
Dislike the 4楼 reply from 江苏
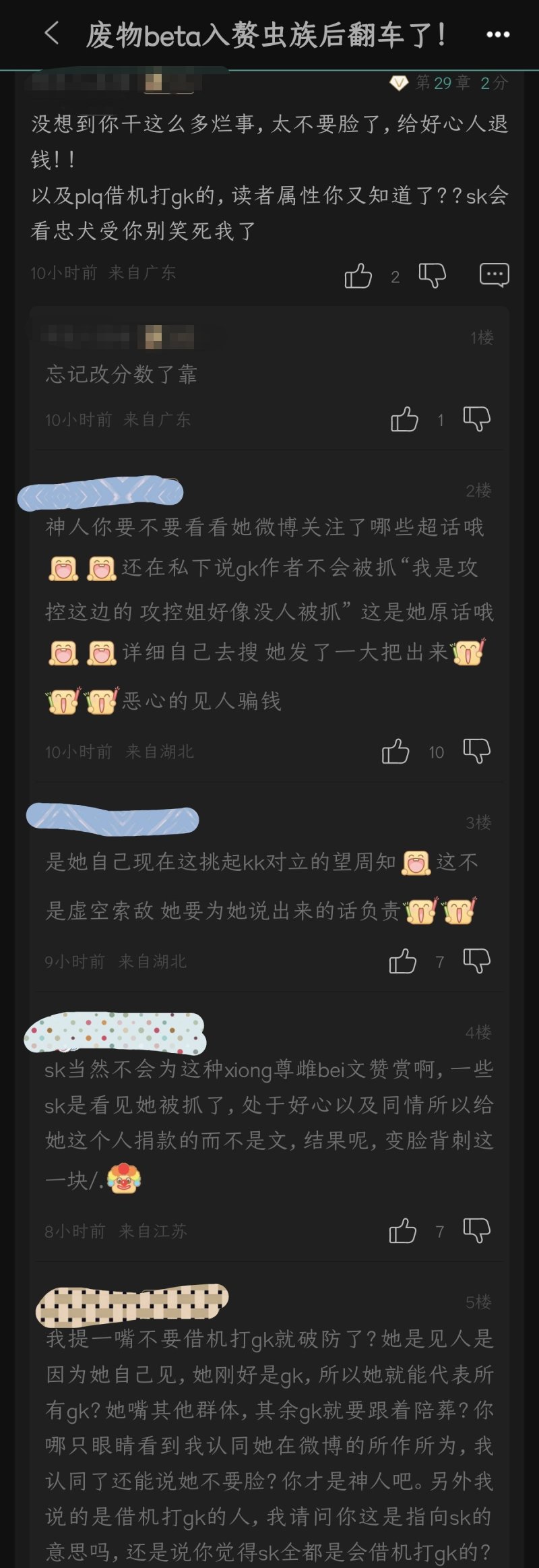pos(476,1231)
